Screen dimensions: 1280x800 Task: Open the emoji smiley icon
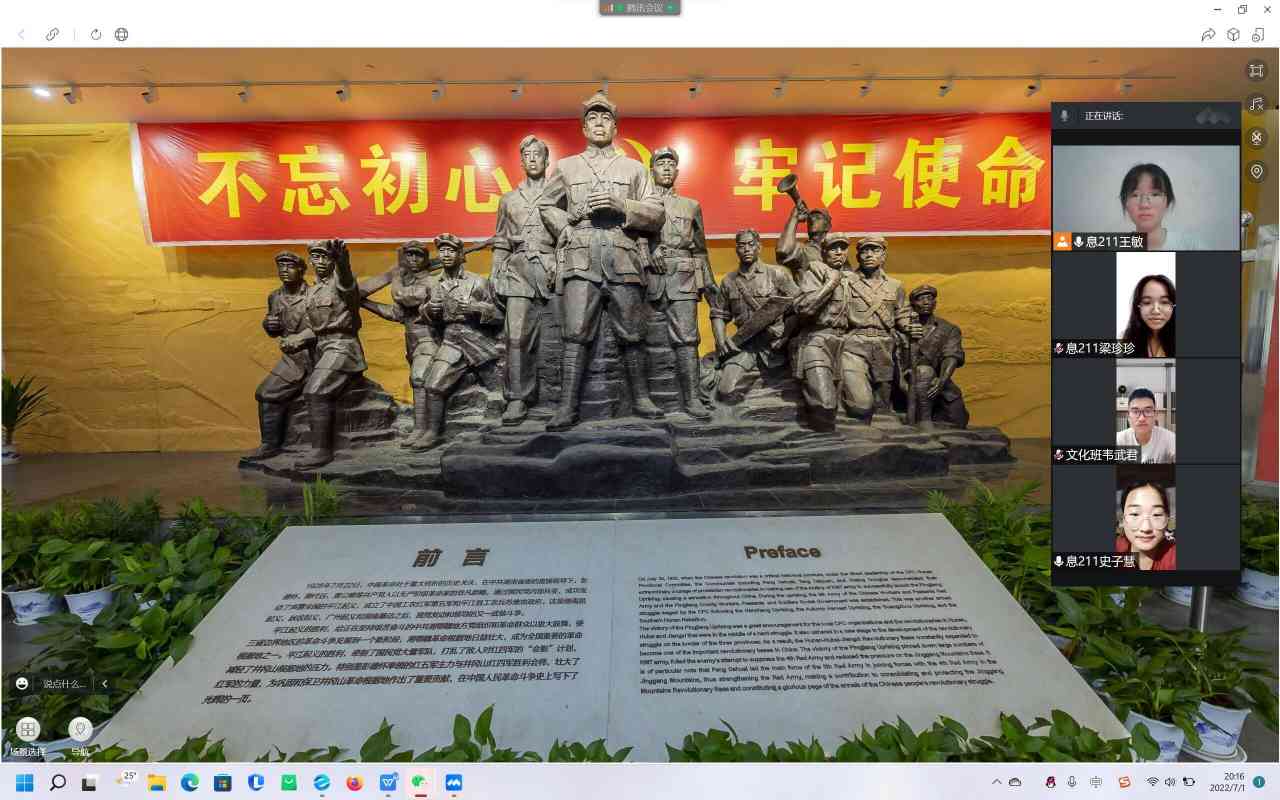pos(22,684)
